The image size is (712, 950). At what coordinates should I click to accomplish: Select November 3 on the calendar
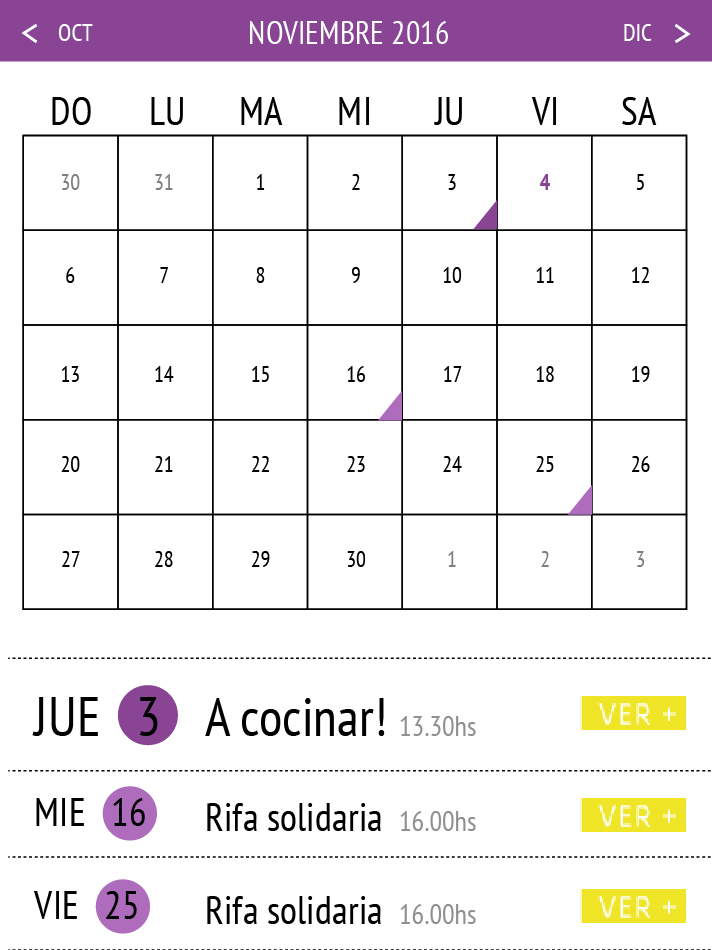coord(451,183)
